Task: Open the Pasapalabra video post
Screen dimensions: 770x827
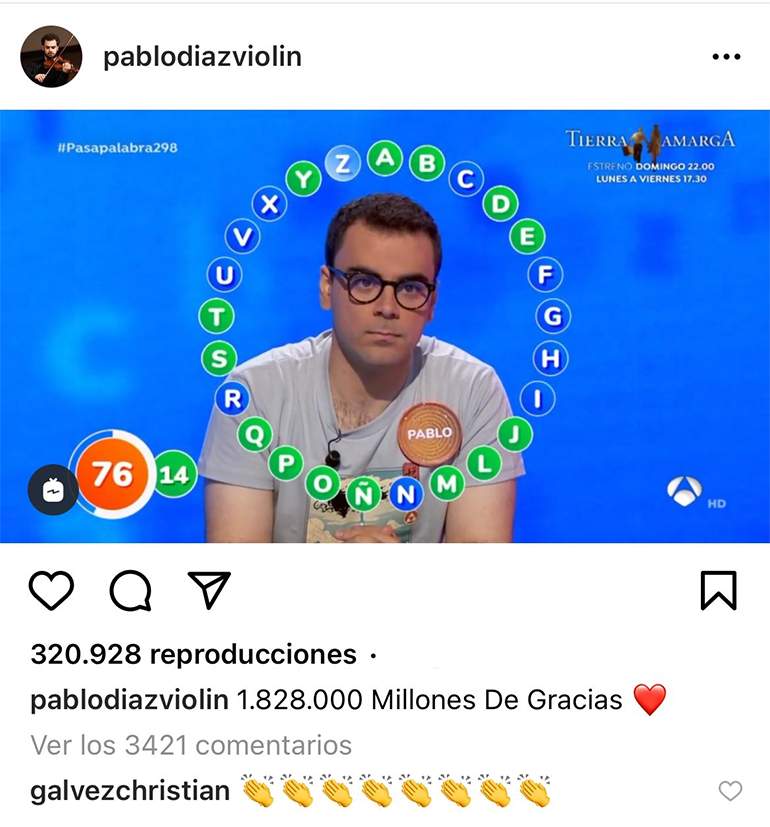Action: coord(385,325)
